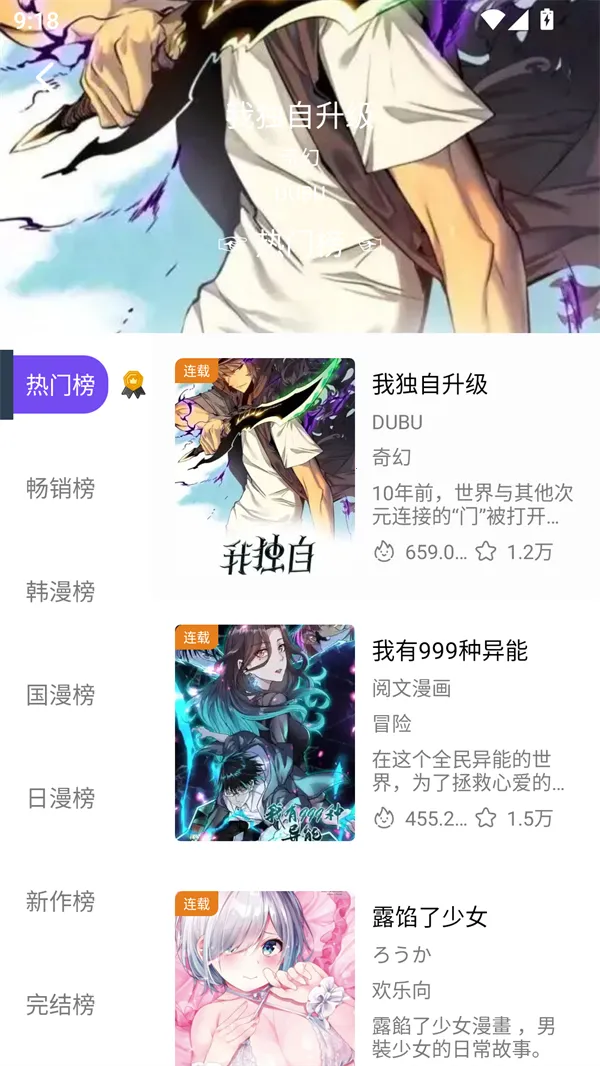
Task: View the 完结榜 ranking
Action: tap(60, 1004)
